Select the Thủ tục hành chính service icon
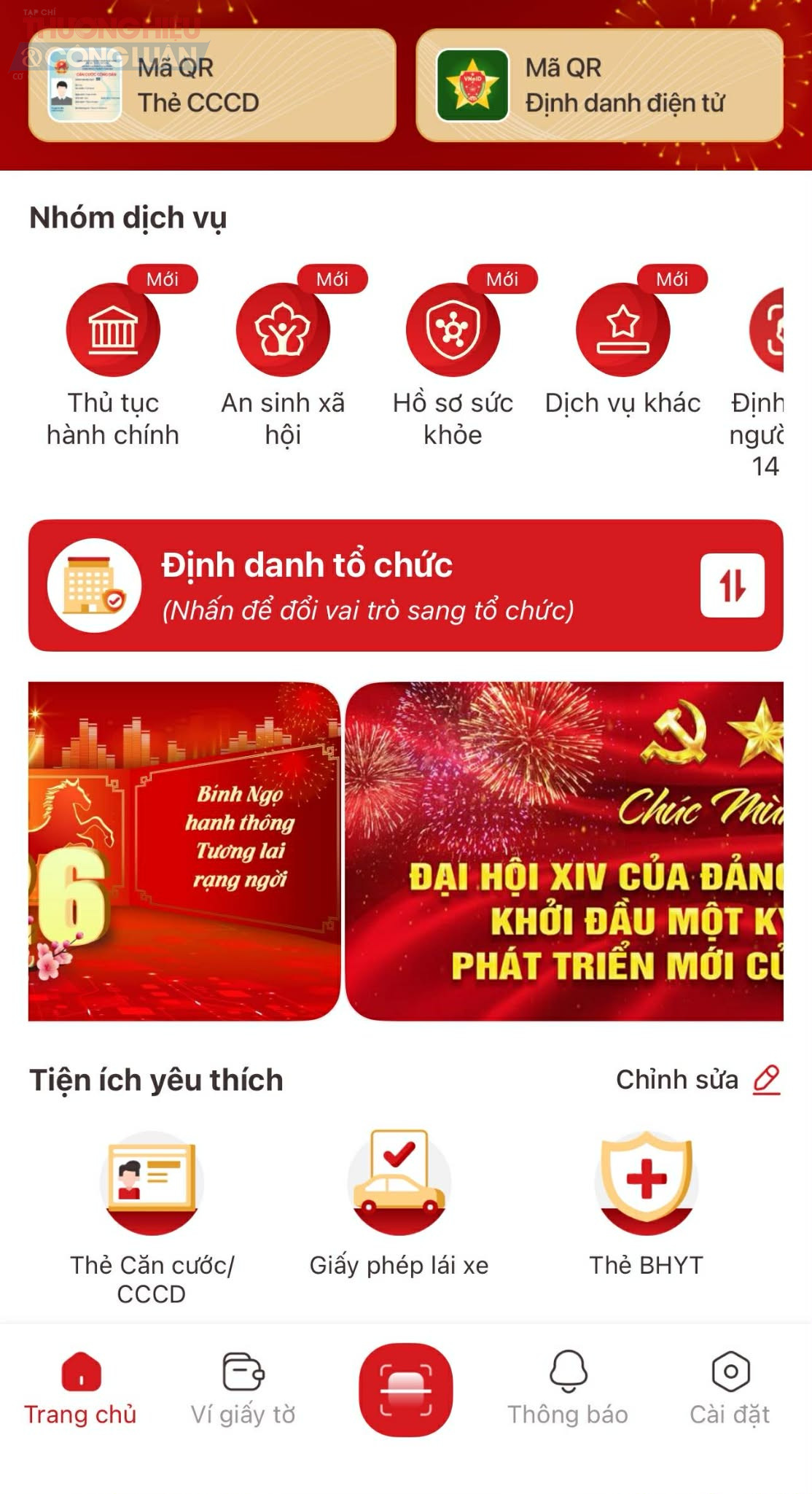The image size is (812, 1494). (114, 330)
